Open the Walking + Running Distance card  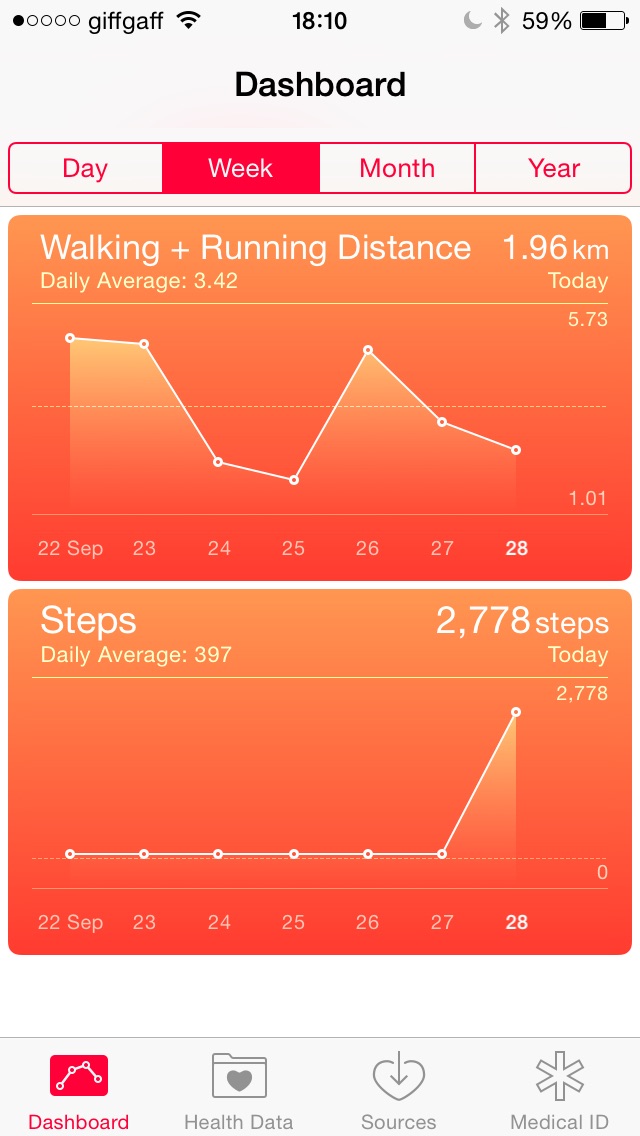click(320, 398)
